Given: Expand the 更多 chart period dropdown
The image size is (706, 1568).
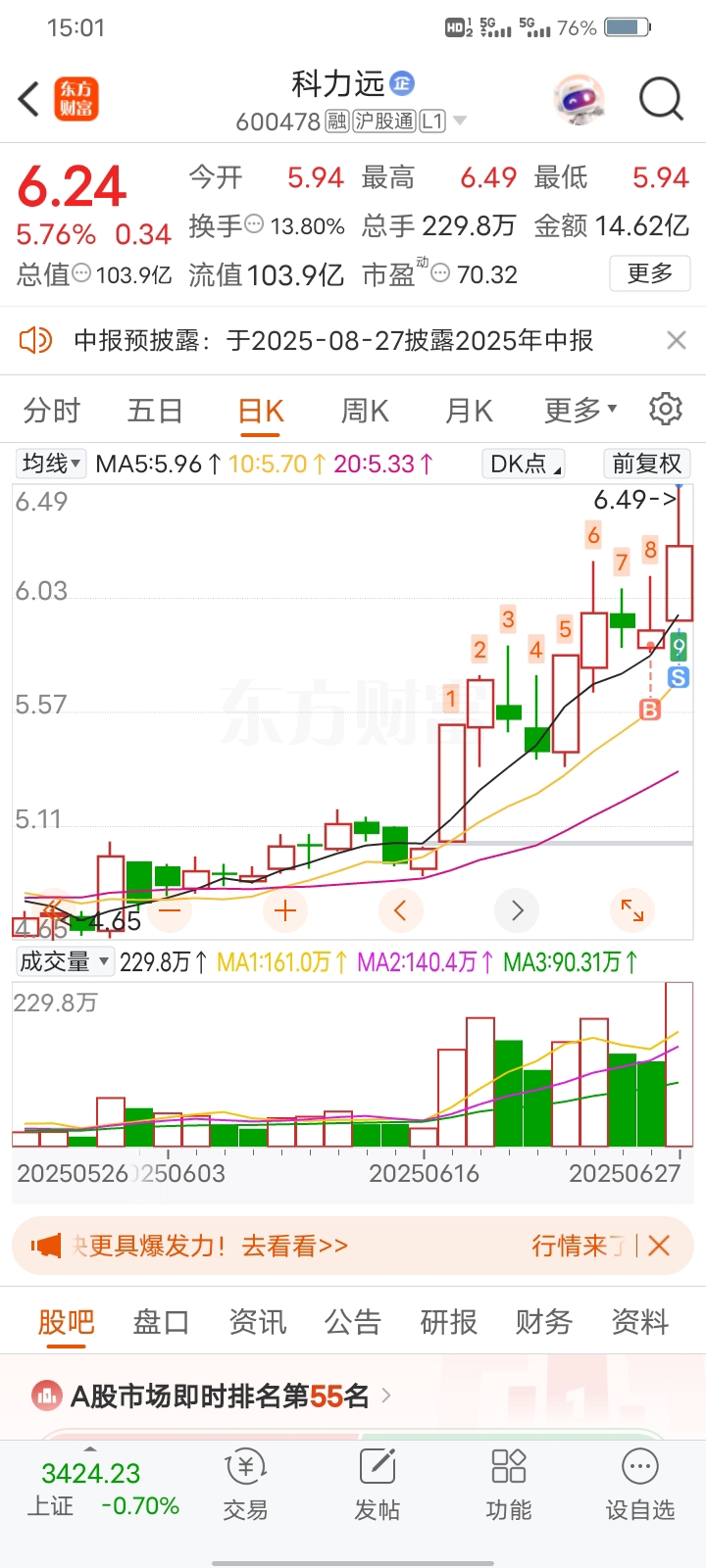Looking at the screenshot, I should click(x=580, y=411).
